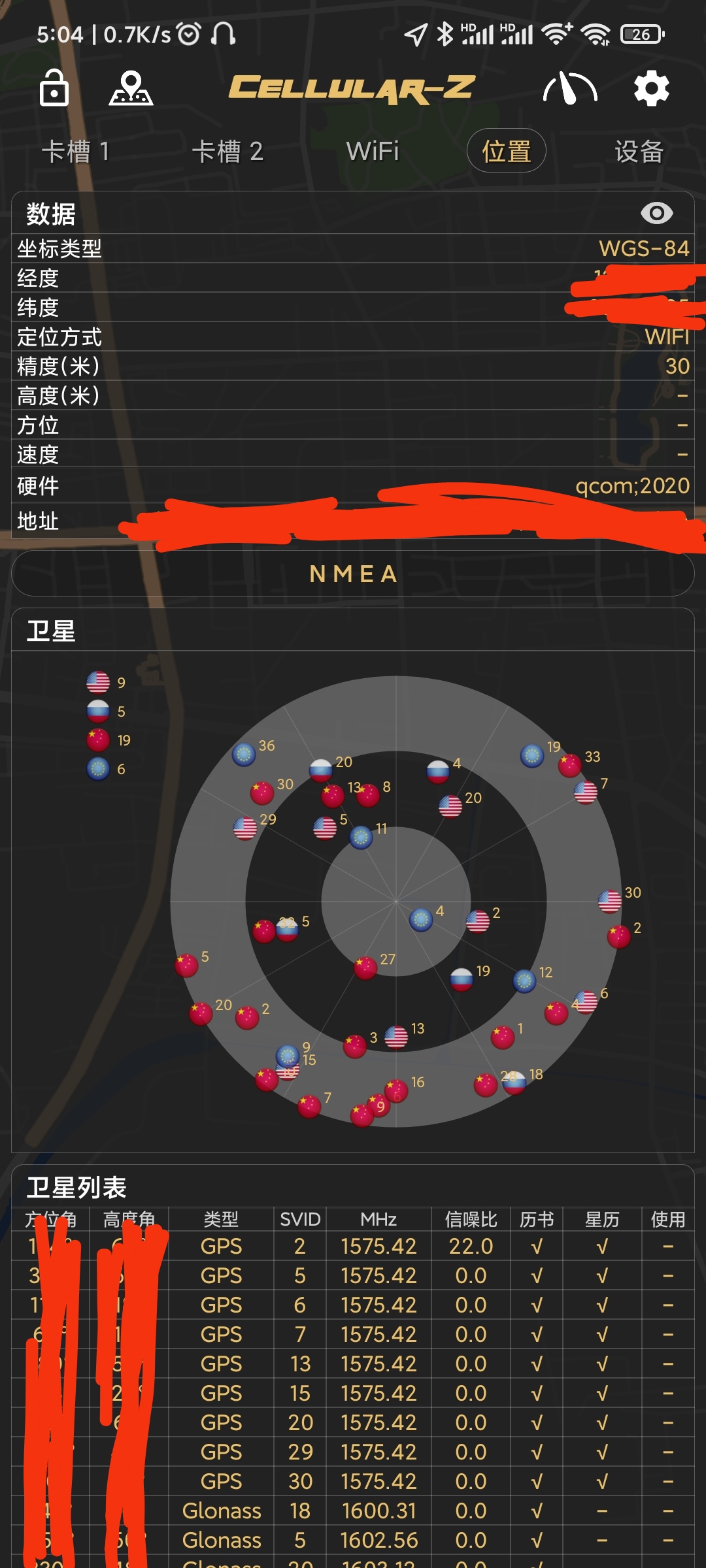Open the settings gear
The width and height of the screenshot is (706, 1568).
[x=652, y=89]
